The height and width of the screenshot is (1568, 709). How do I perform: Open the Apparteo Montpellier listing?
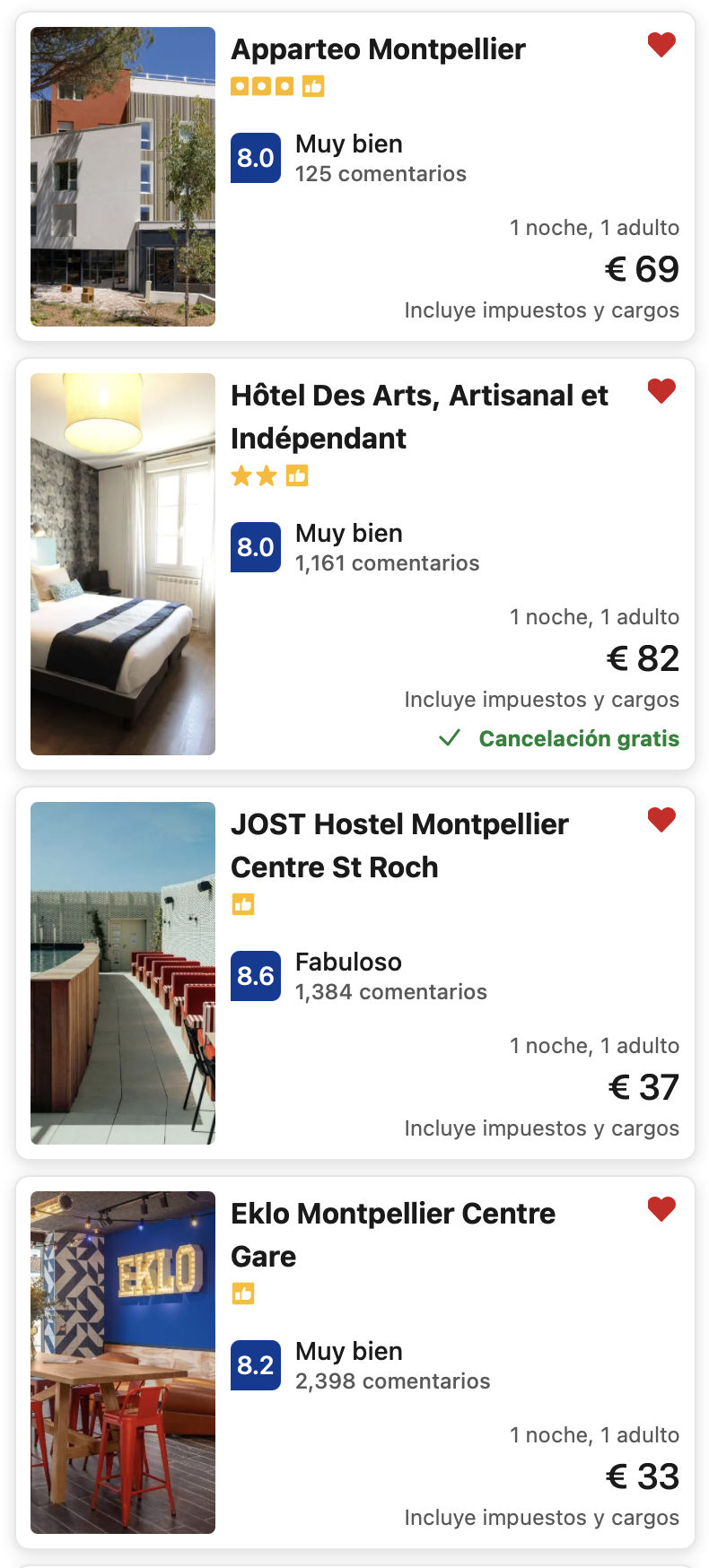coord(378,49)
